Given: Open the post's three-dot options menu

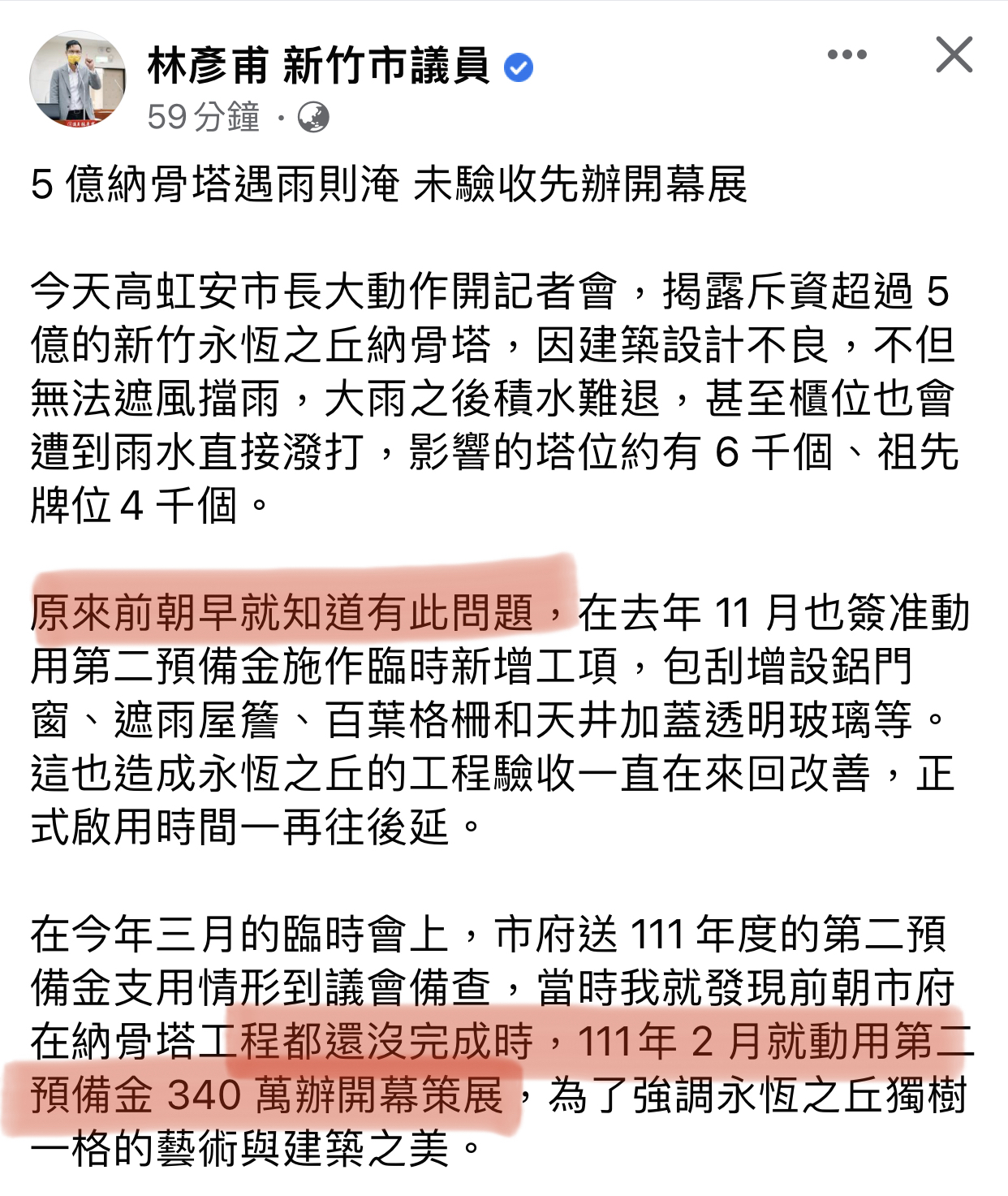Looking at the screenshot, I should [846, 55].
